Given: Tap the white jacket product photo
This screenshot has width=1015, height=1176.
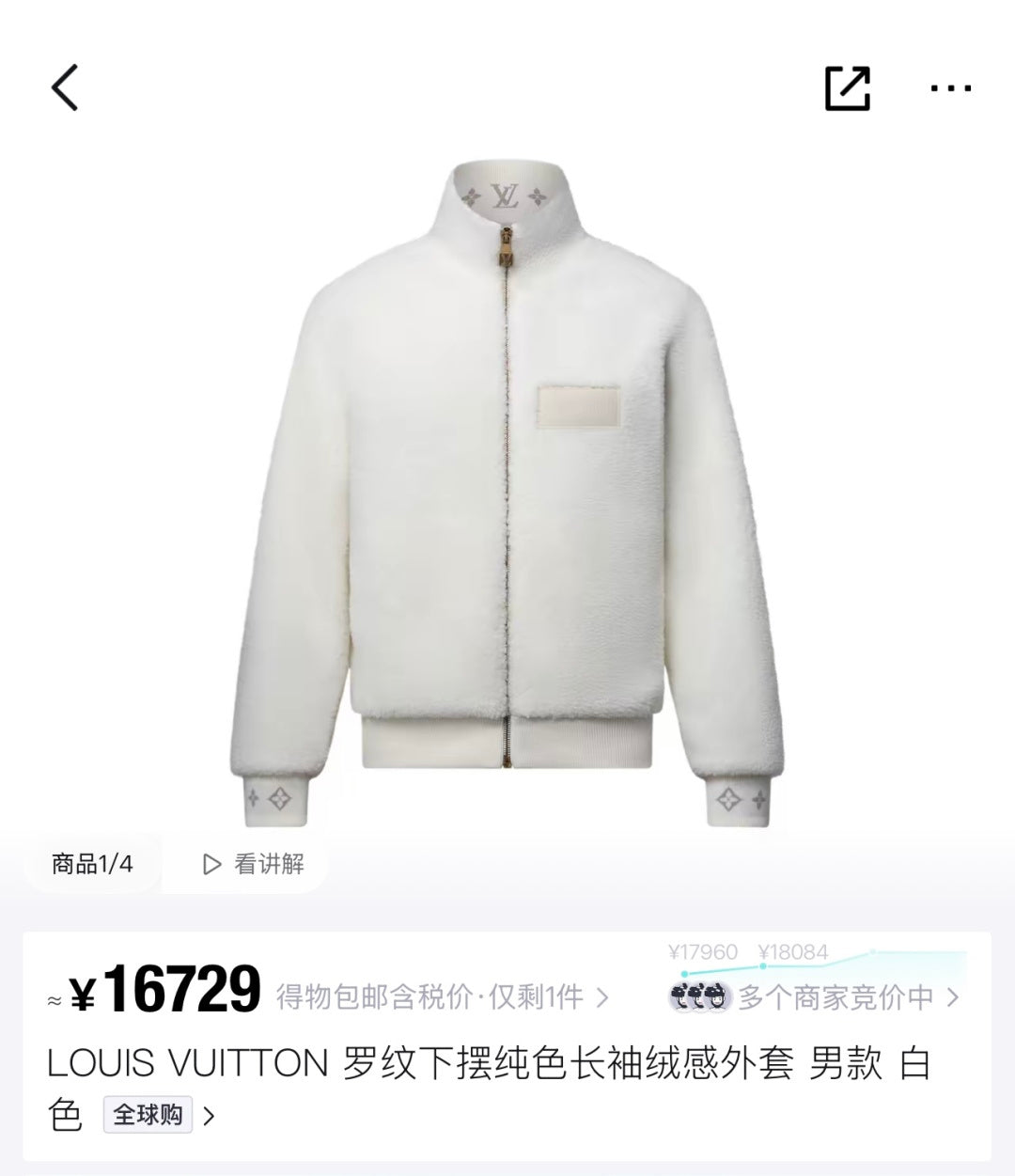Looking at the screenshot, I should [507, 489].
